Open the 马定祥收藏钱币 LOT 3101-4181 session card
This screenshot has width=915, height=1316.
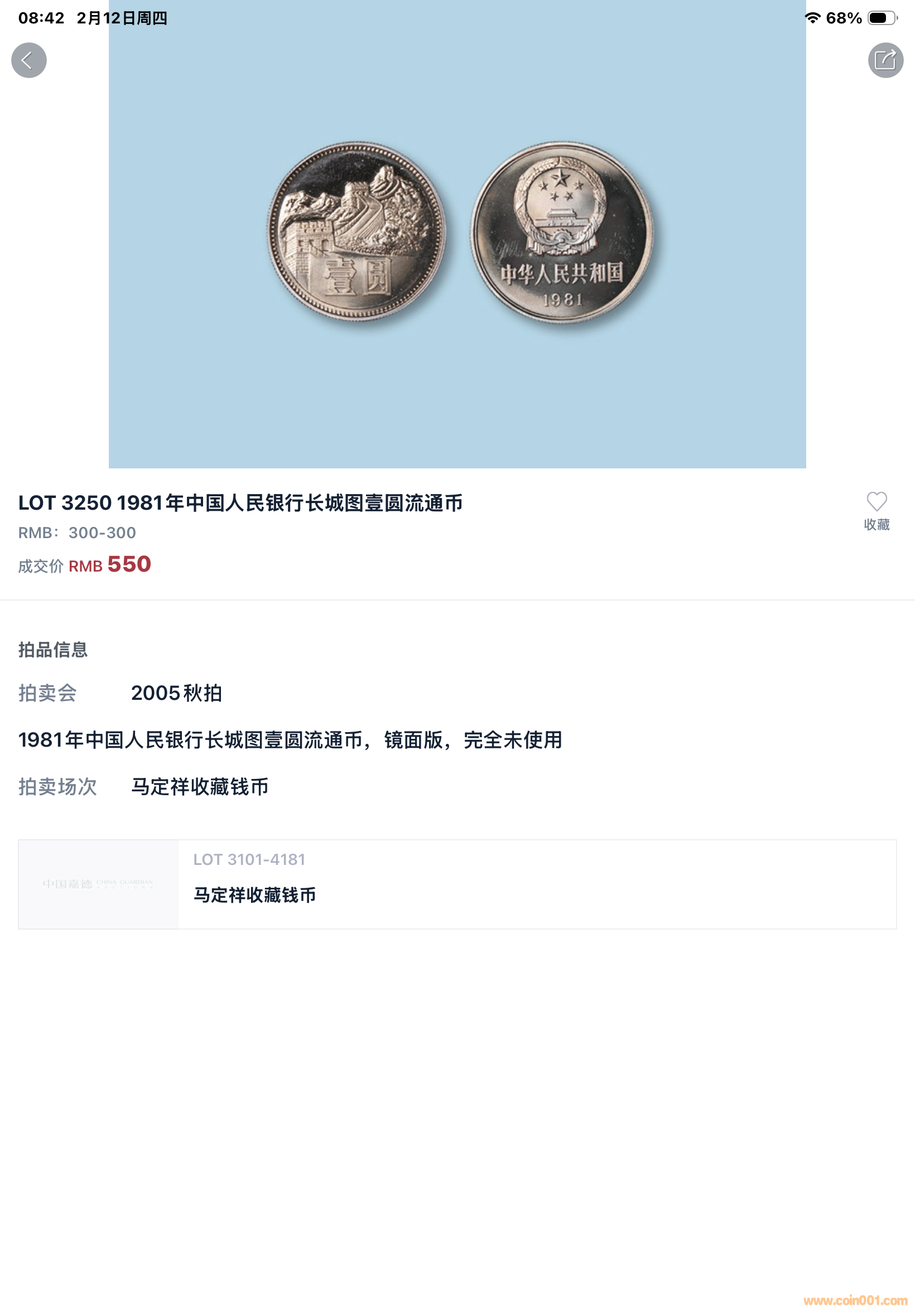(x=457, y=884)
